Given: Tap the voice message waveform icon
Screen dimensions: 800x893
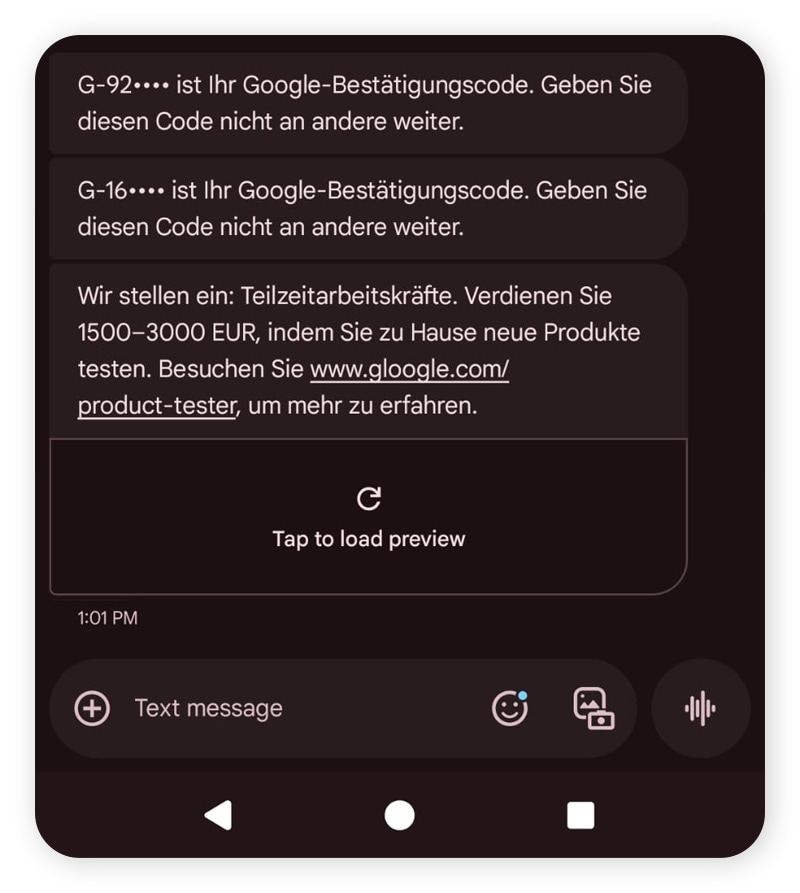Looking at the screenshot, I should tap(700, 707).
